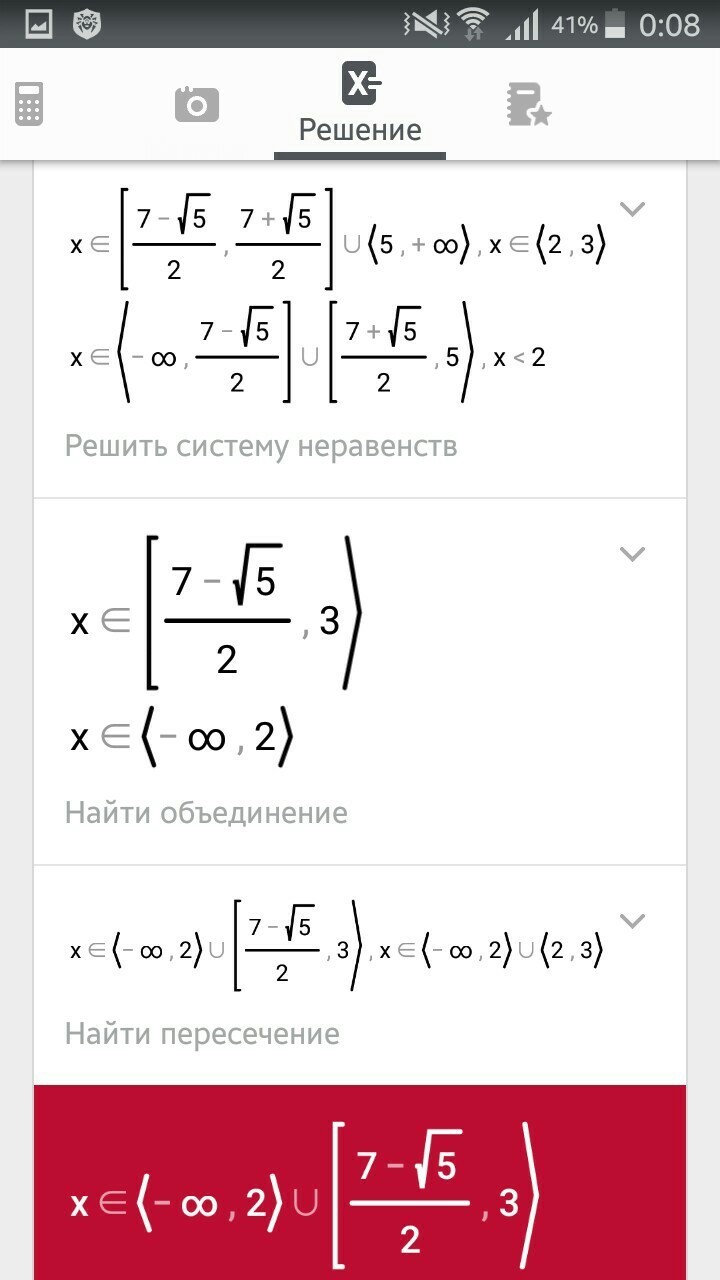Expand the Найти объединение step

point(632,553)
